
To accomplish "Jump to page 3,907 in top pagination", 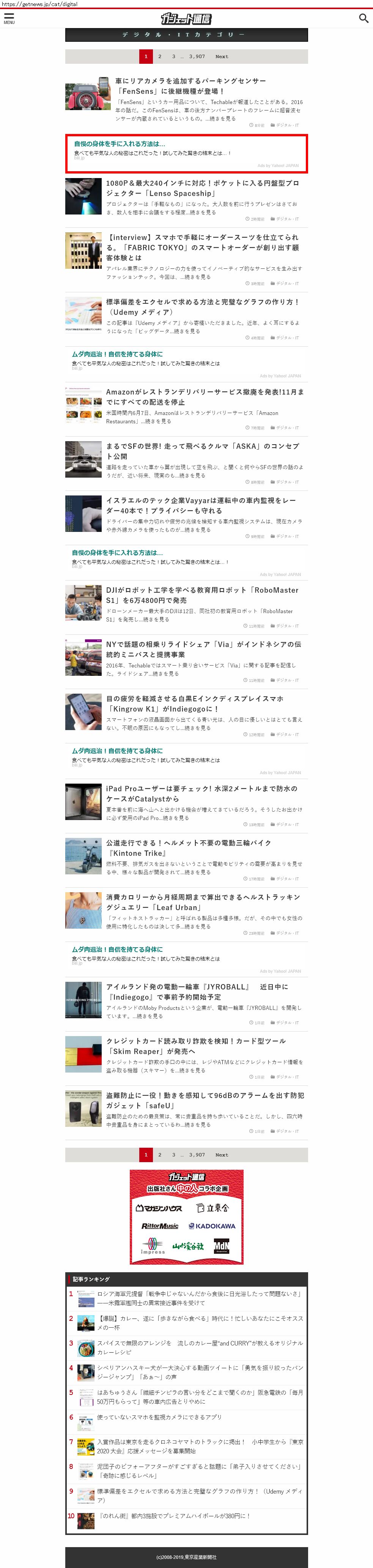I will pos(197,57).
